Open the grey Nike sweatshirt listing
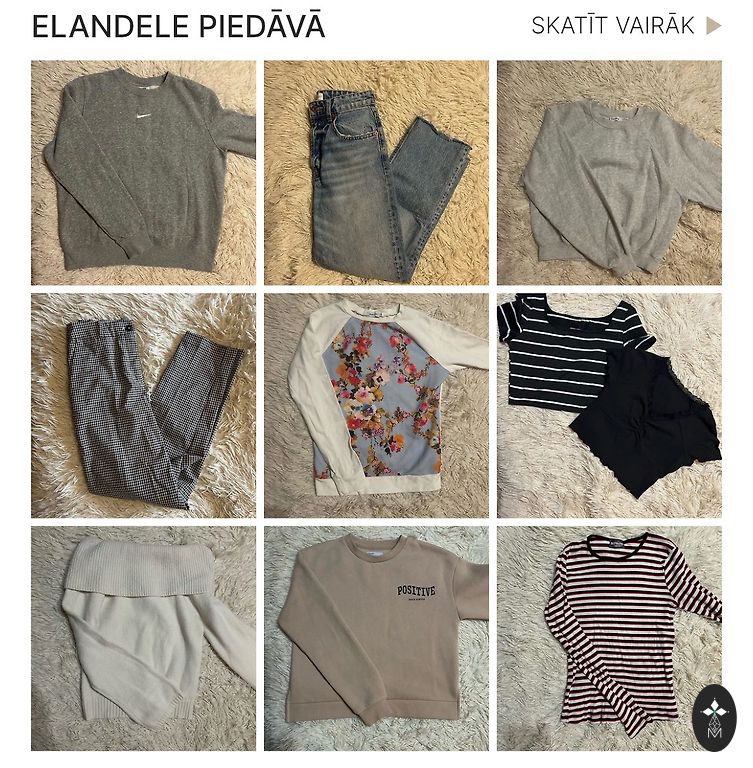Screen dimensions: 753x768 point(143,173)
